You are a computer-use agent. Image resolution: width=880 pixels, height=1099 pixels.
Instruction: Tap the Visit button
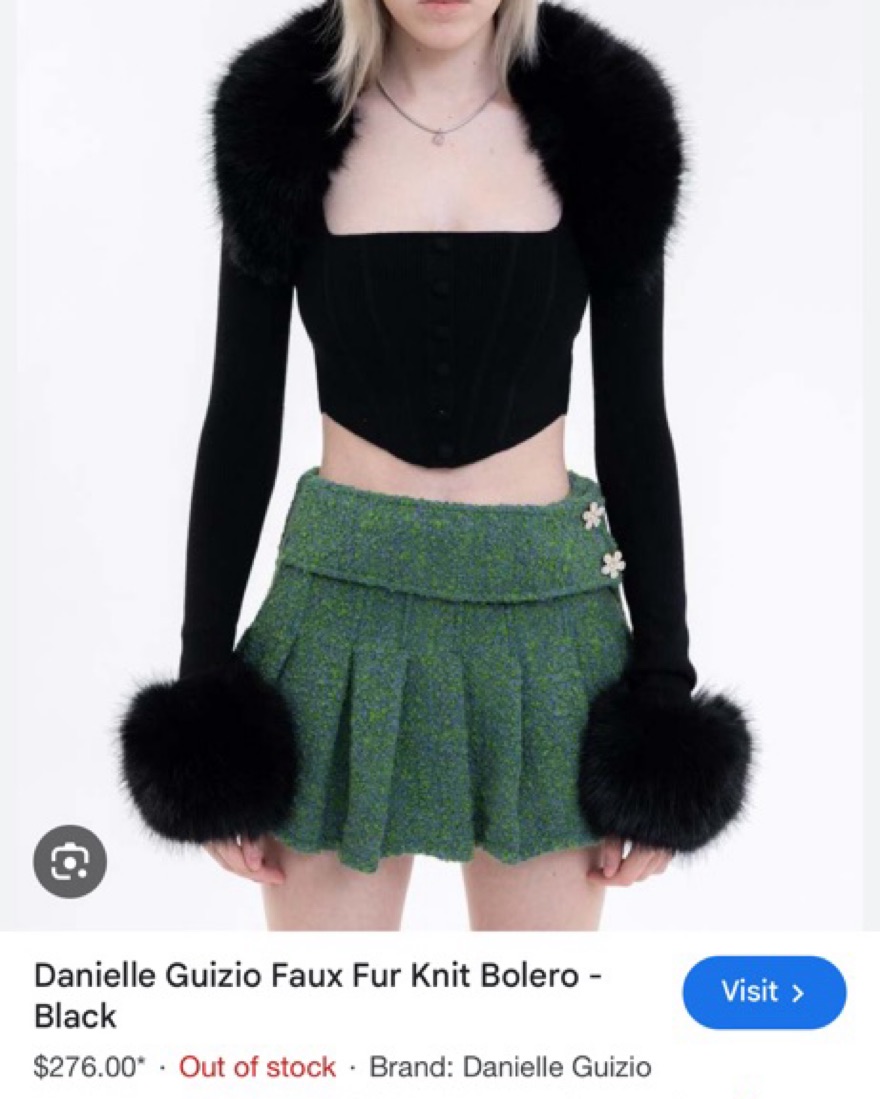click(764, 992)
